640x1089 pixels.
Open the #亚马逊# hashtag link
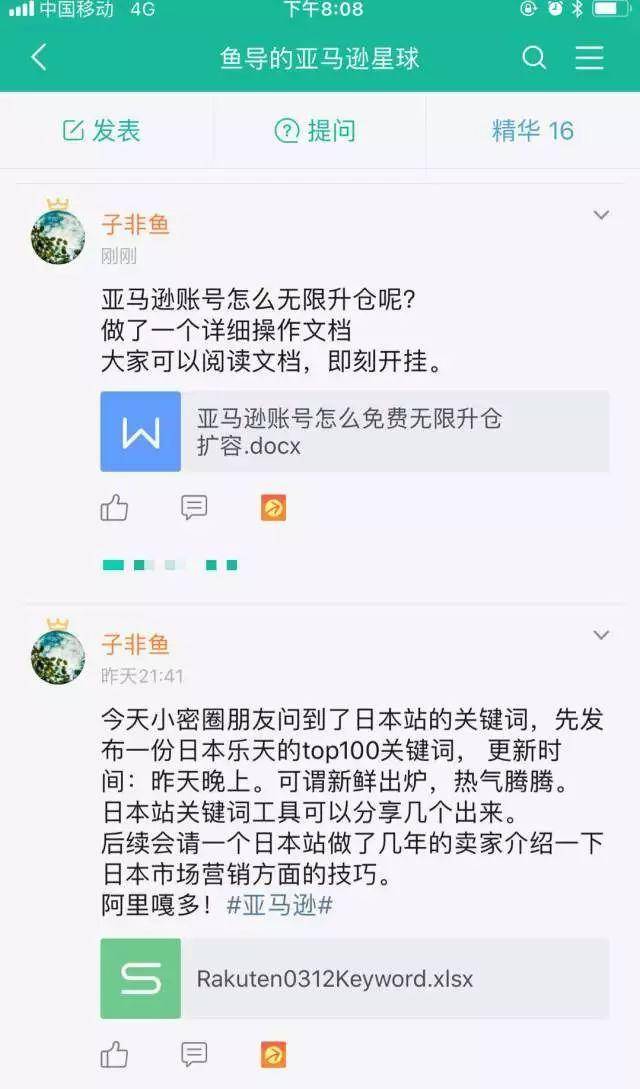click(280, 906)
